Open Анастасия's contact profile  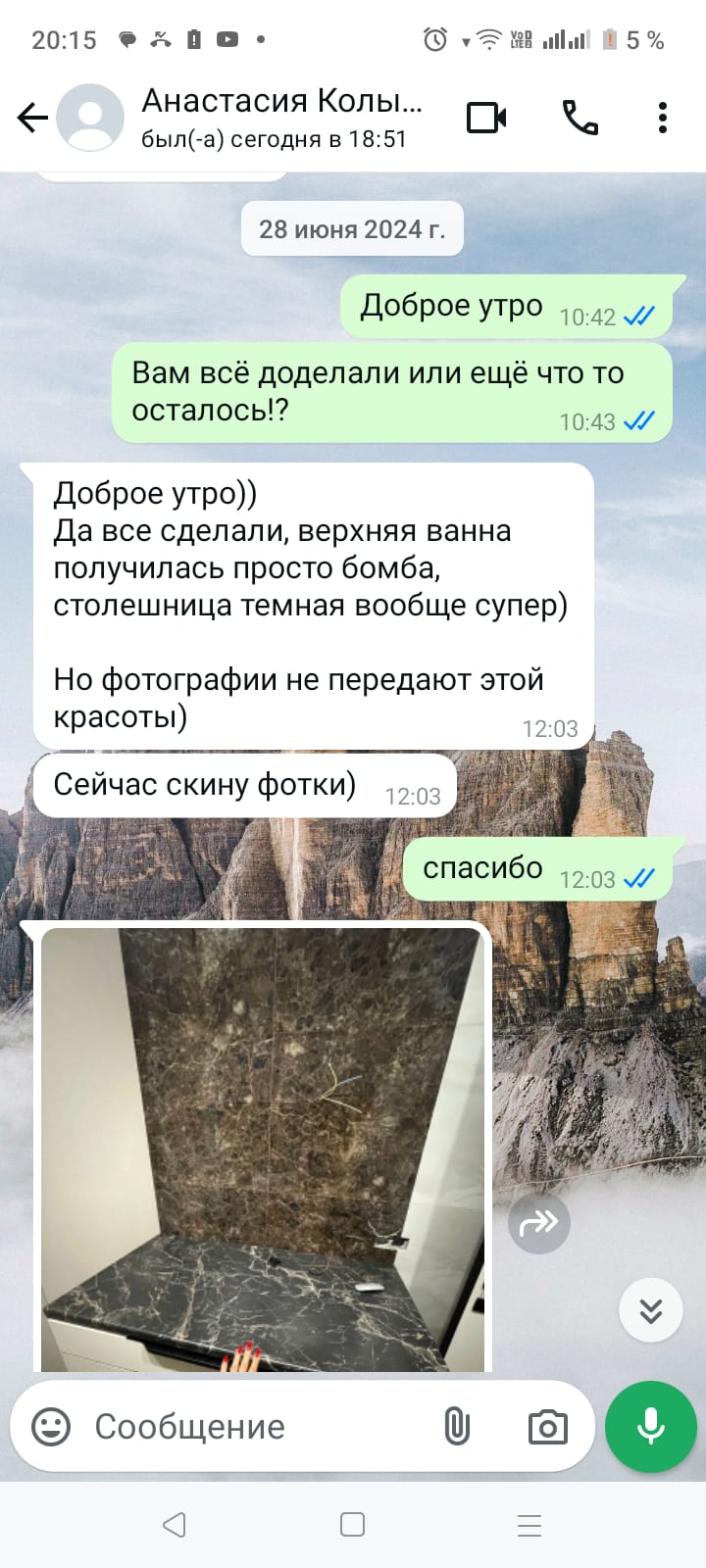(x=279, y=118)
